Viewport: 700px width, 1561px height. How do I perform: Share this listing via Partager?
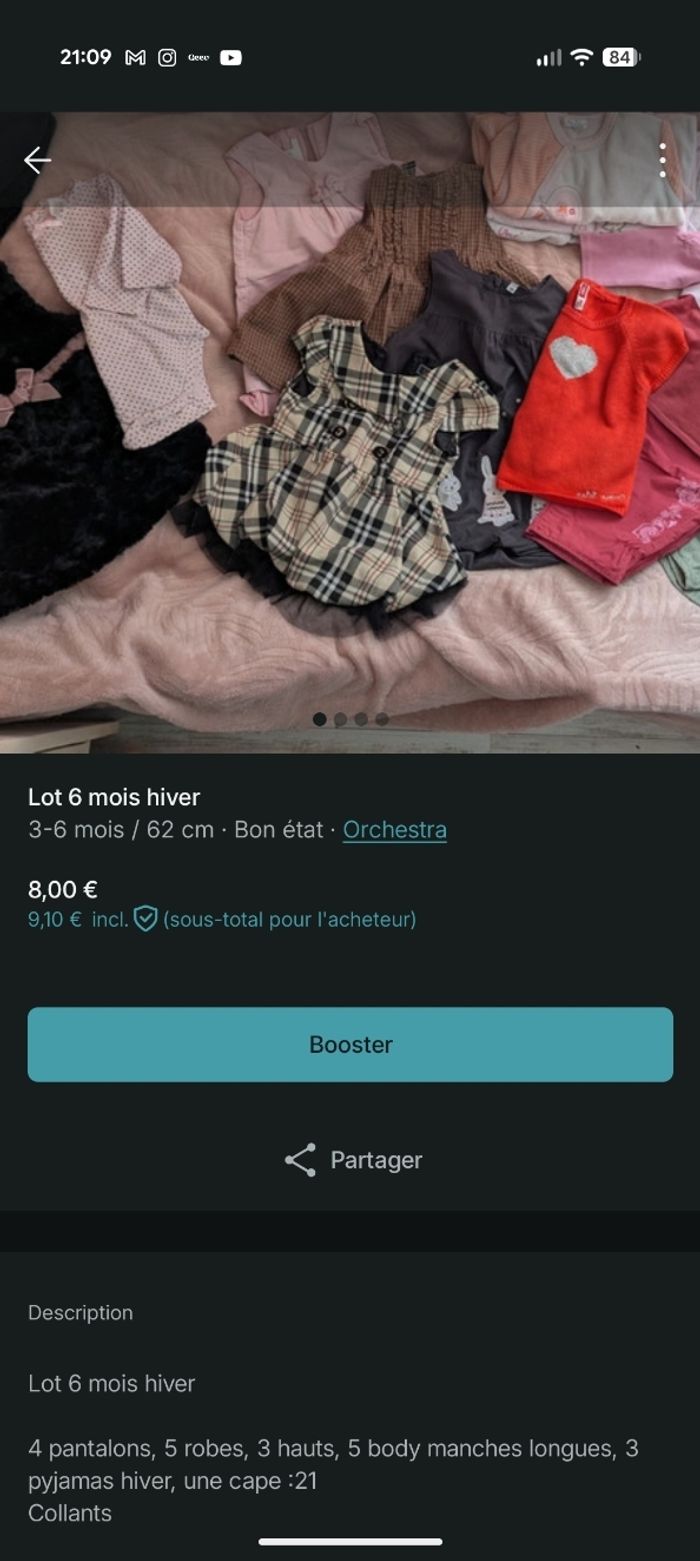[353, 1160]
